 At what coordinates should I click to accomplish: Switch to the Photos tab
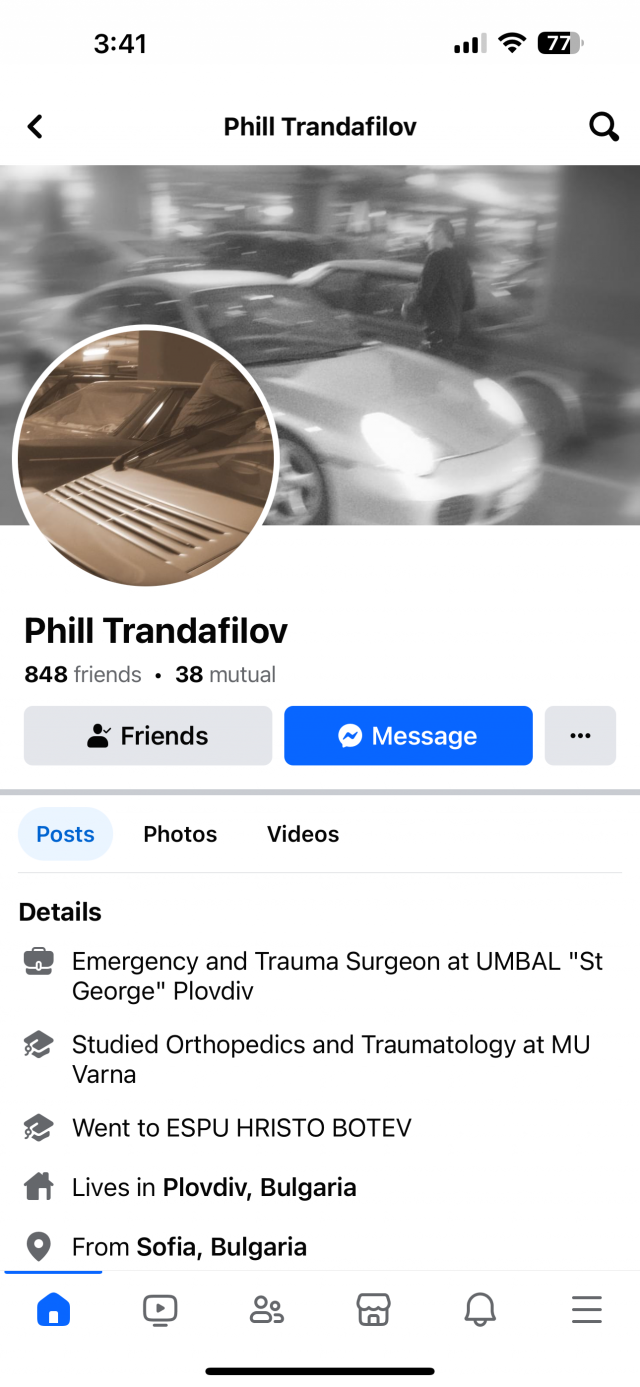click(x=180, y=834)
